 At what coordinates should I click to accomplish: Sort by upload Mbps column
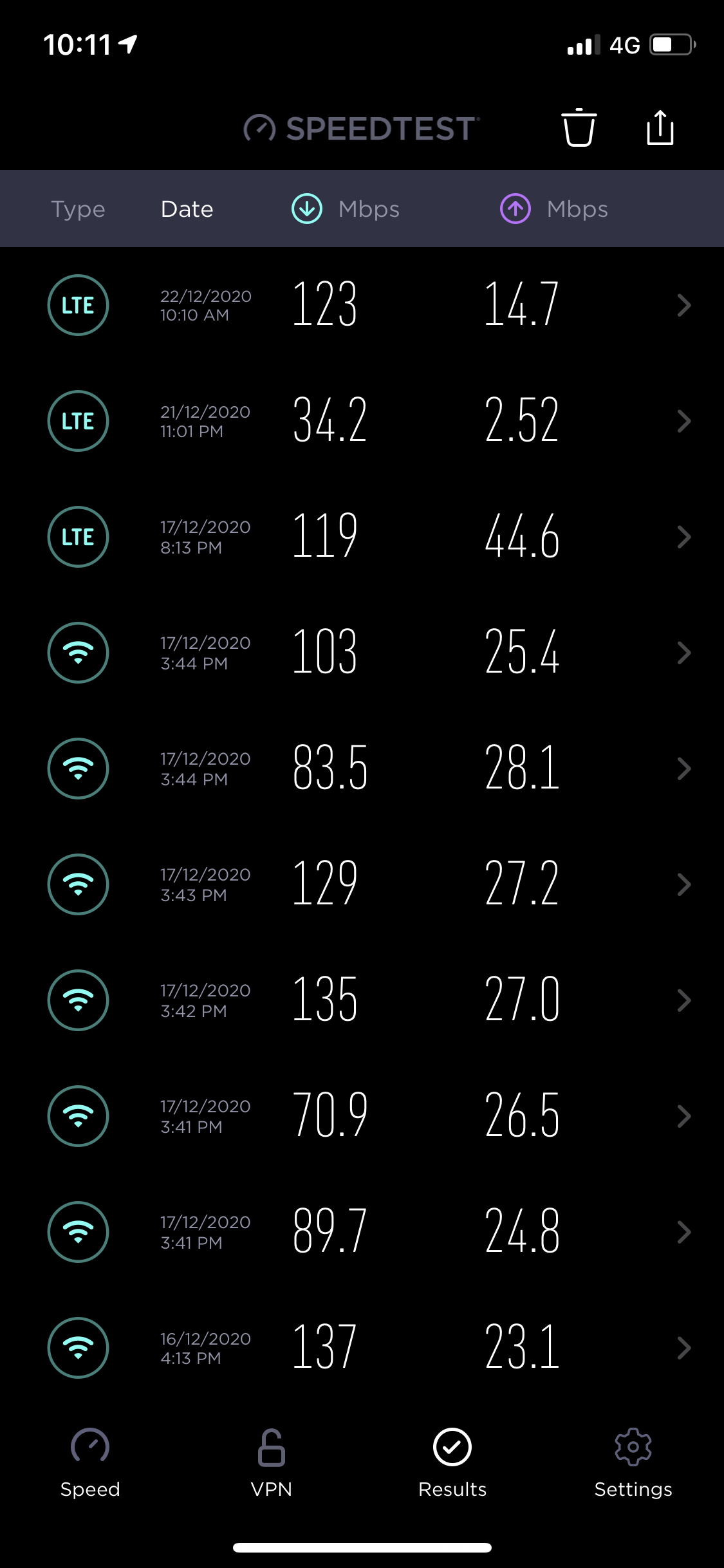coord(554,209)
